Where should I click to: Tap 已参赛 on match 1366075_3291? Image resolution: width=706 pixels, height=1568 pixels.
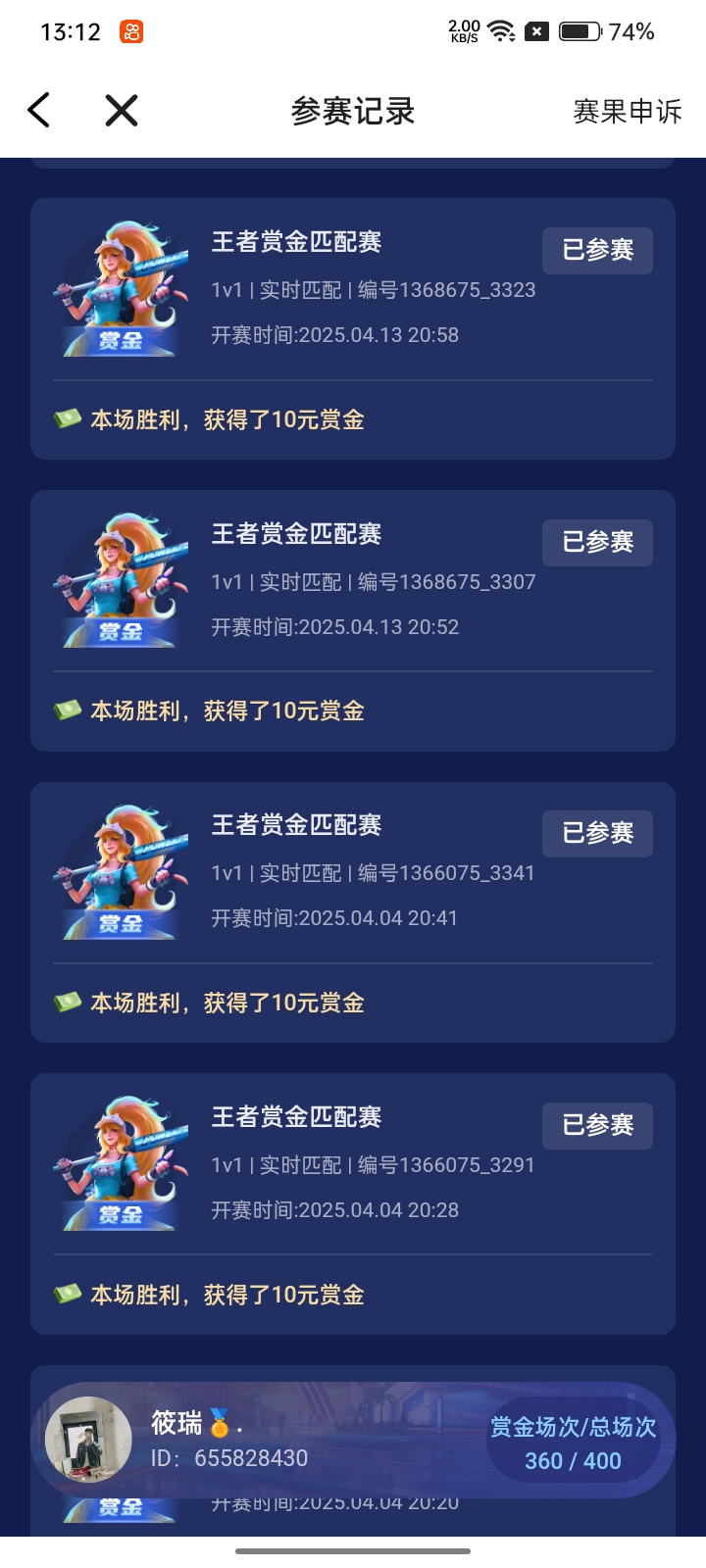tap(597, 1125)
